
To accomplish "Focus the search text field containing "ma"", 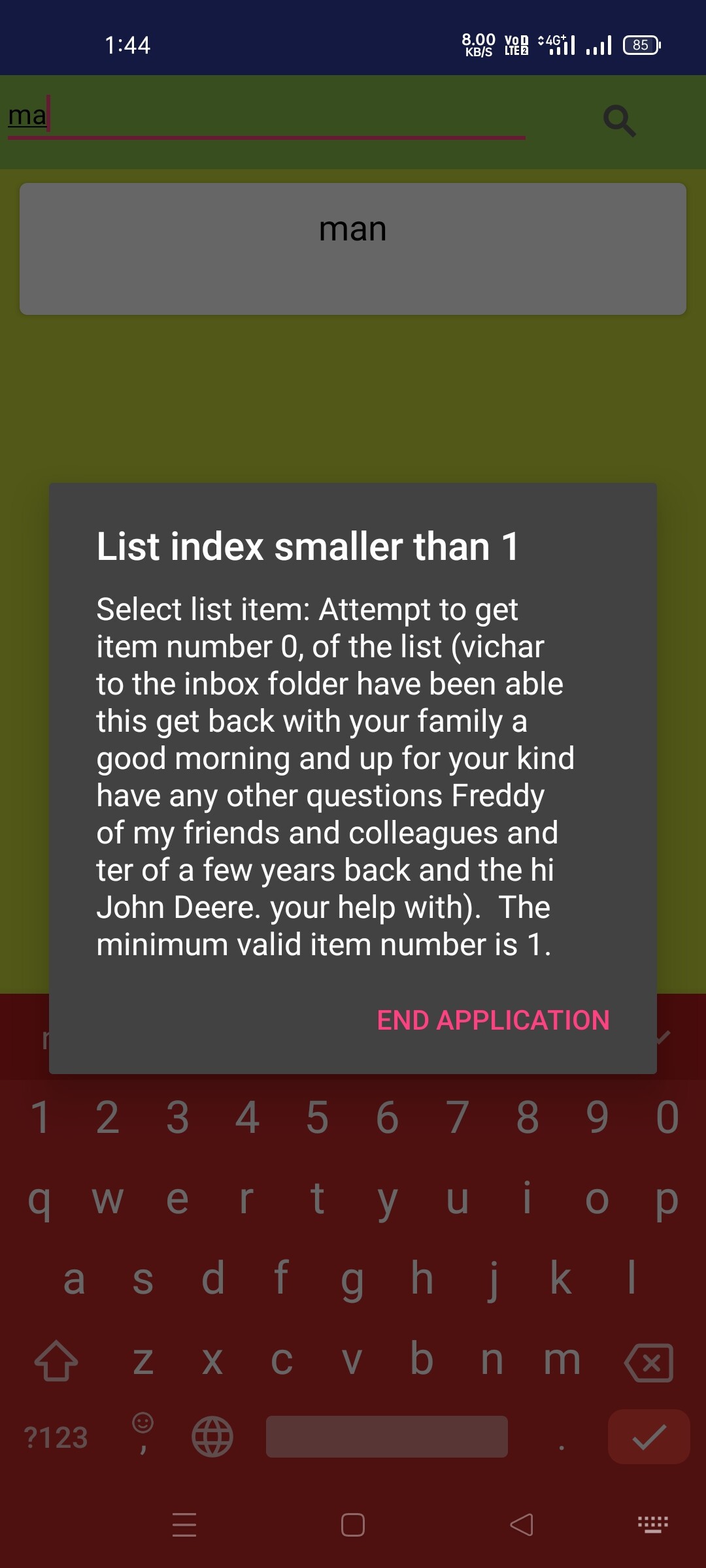I will click(x=266, y=118).
